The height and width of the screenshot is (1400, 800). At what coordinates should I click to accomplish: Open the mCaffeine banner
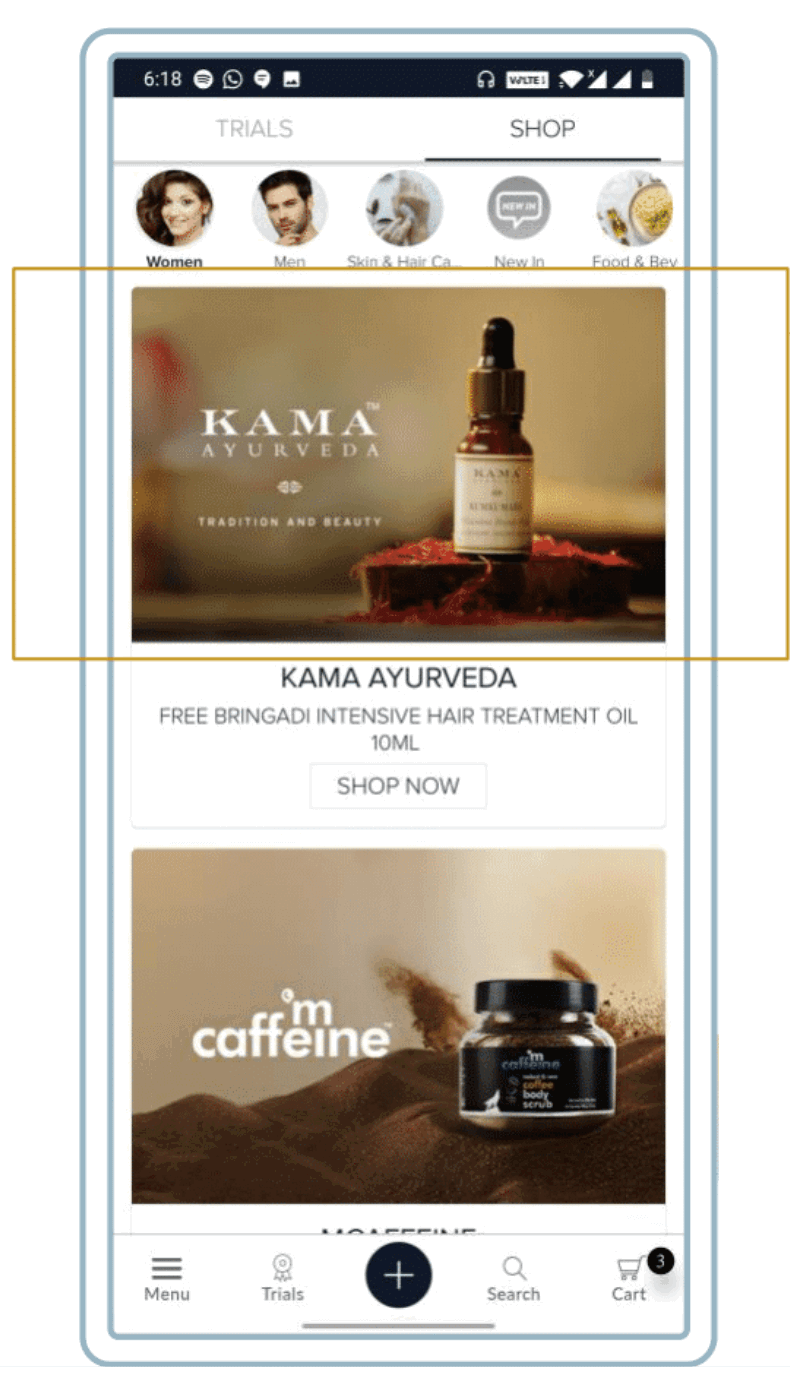coord(398,1026)
